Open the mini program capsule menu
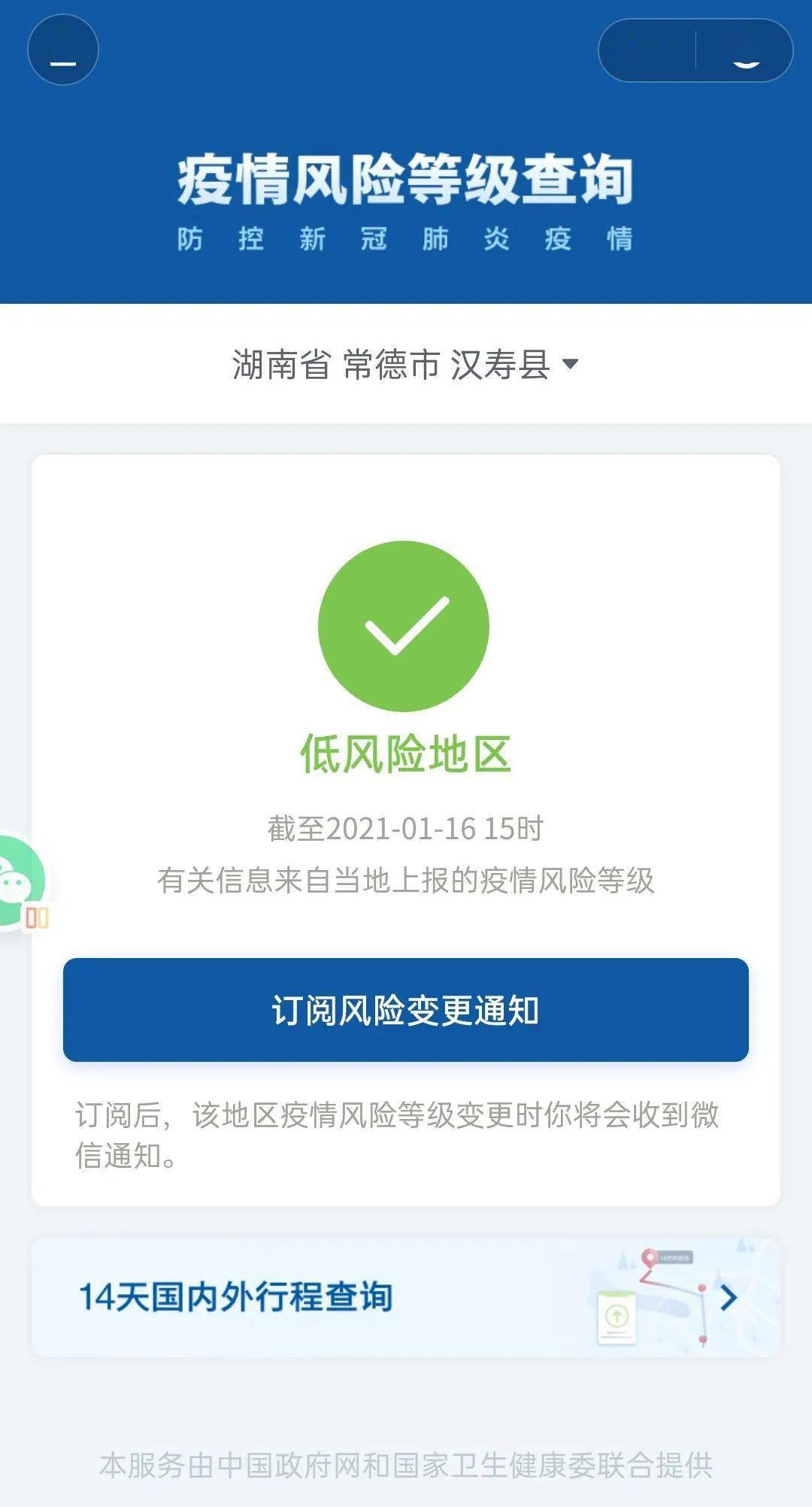Screen dimensions: 812x1507 (x=647, y=50)
